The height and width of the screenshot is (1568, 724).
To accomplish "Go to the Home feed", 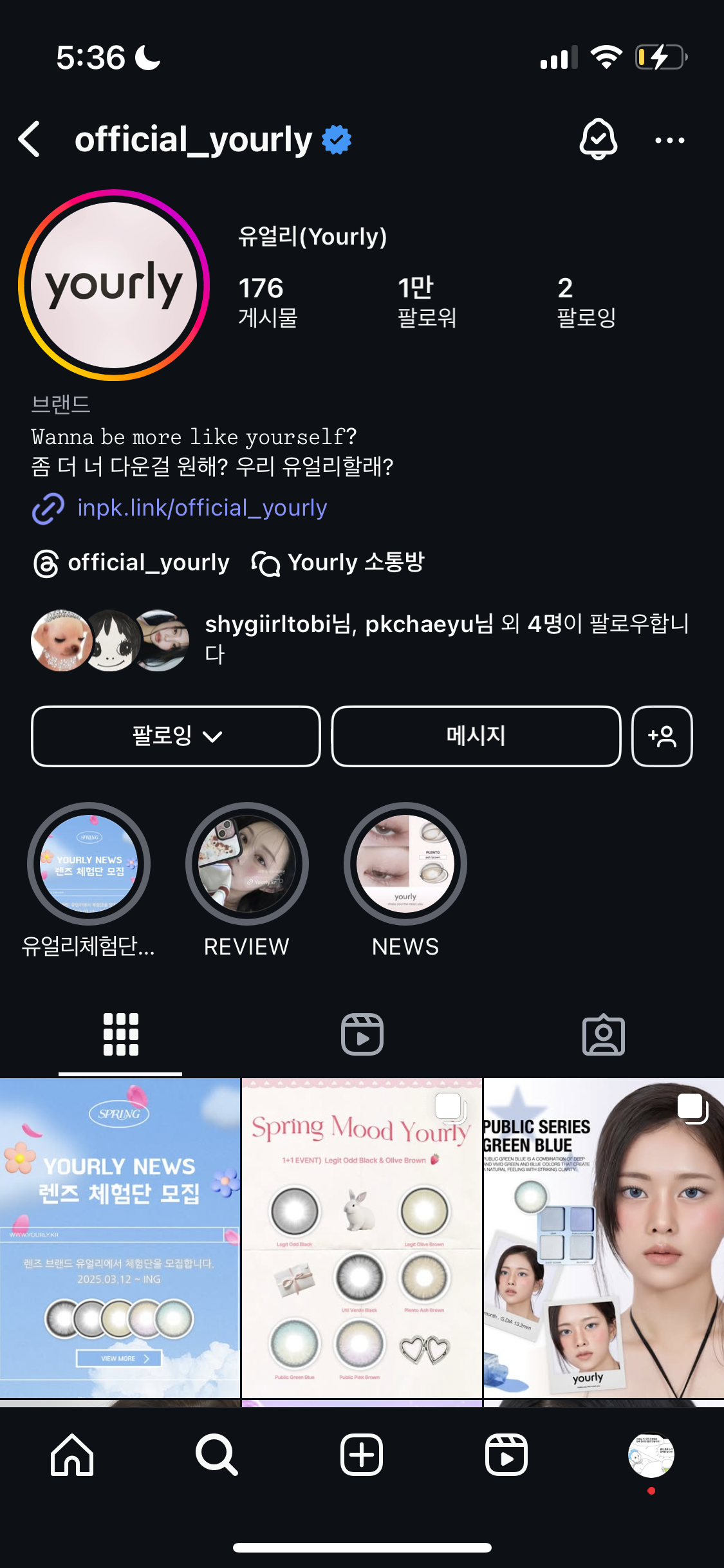I will tap(72, 1455).
